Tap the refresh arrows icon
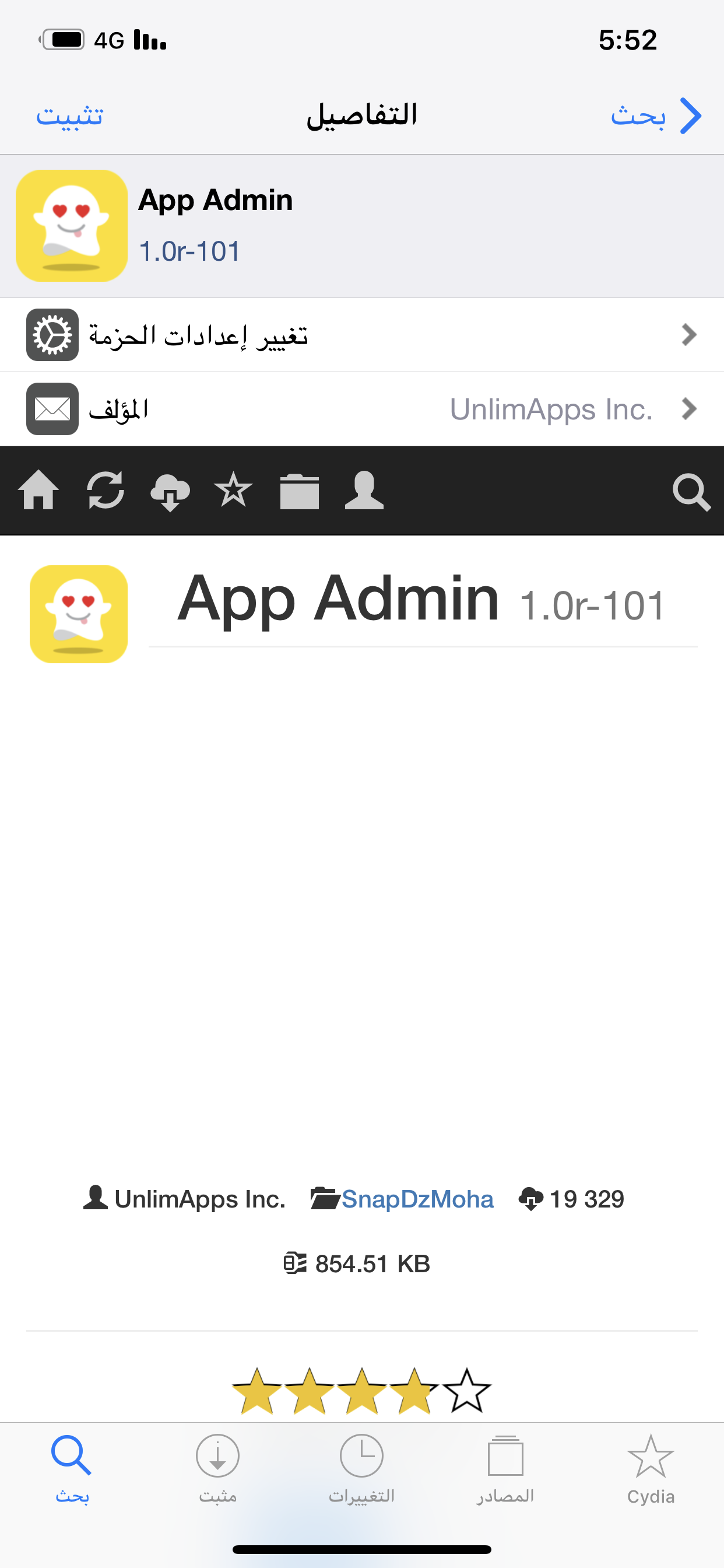The height and width of the screenshot is (1568, 724). [106, 490]
